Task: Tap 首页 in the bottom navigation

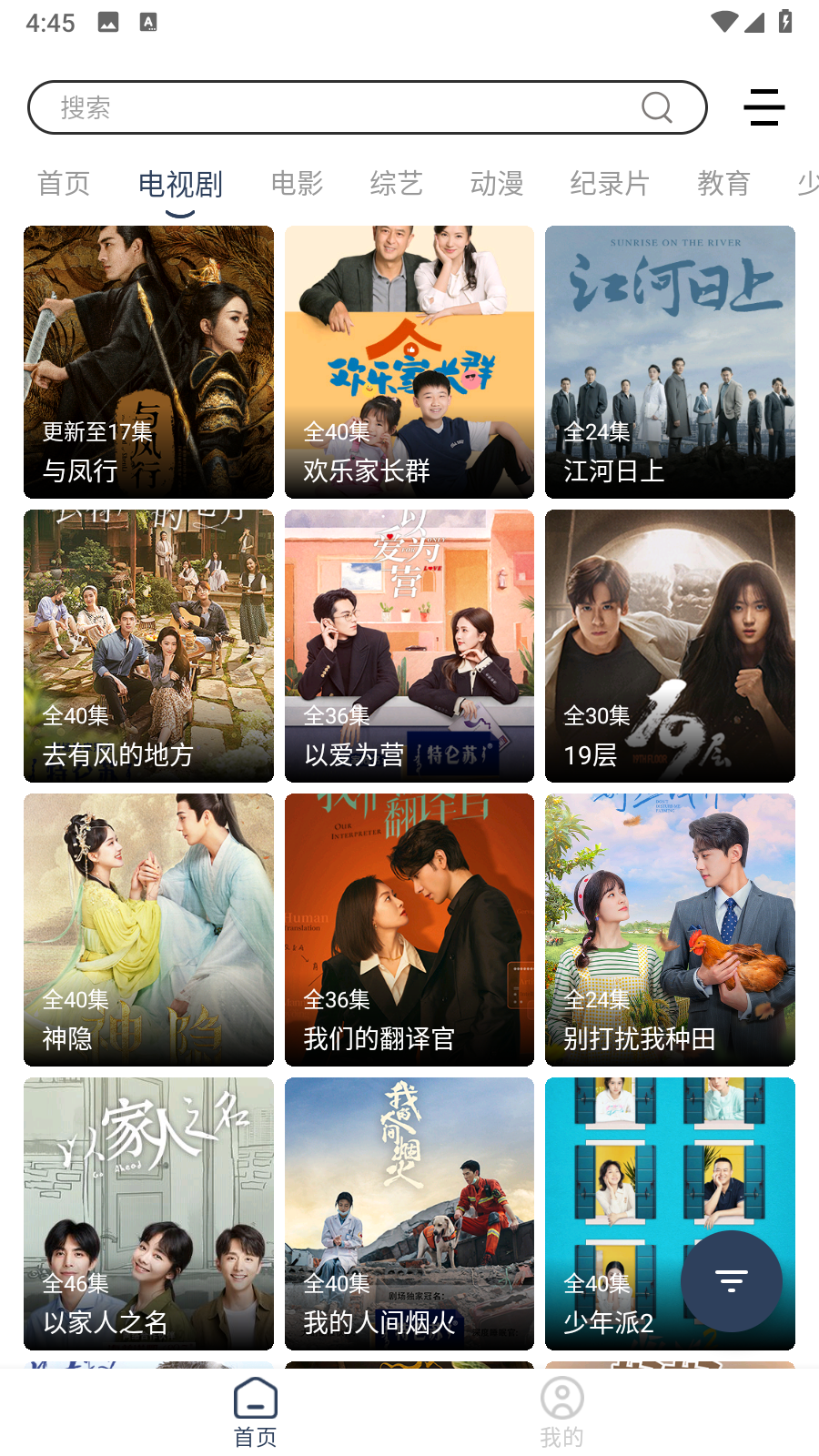Action: coord(256,1412)
